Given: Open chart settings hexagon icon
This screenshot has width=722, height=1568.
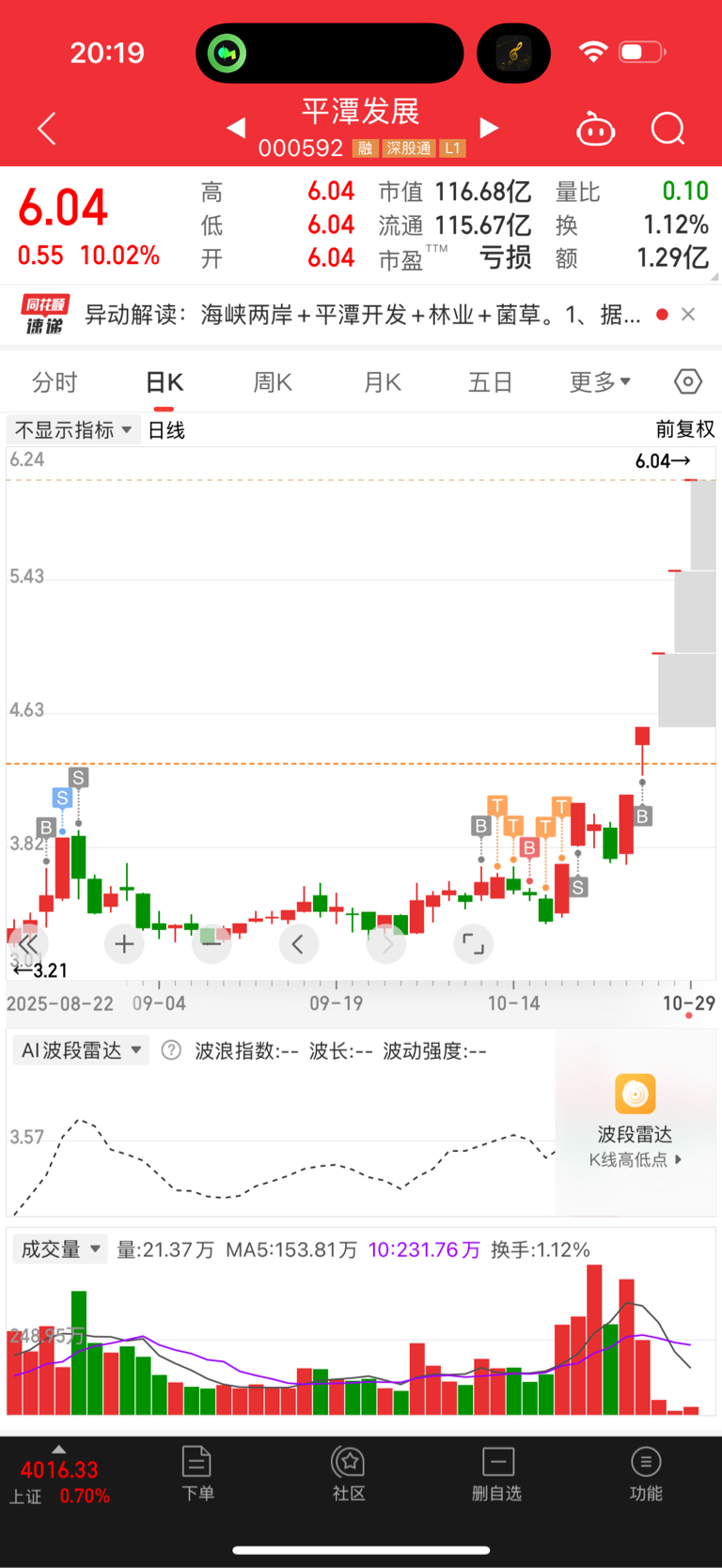Looking at the screenshot, I should [x=688, y=381].
